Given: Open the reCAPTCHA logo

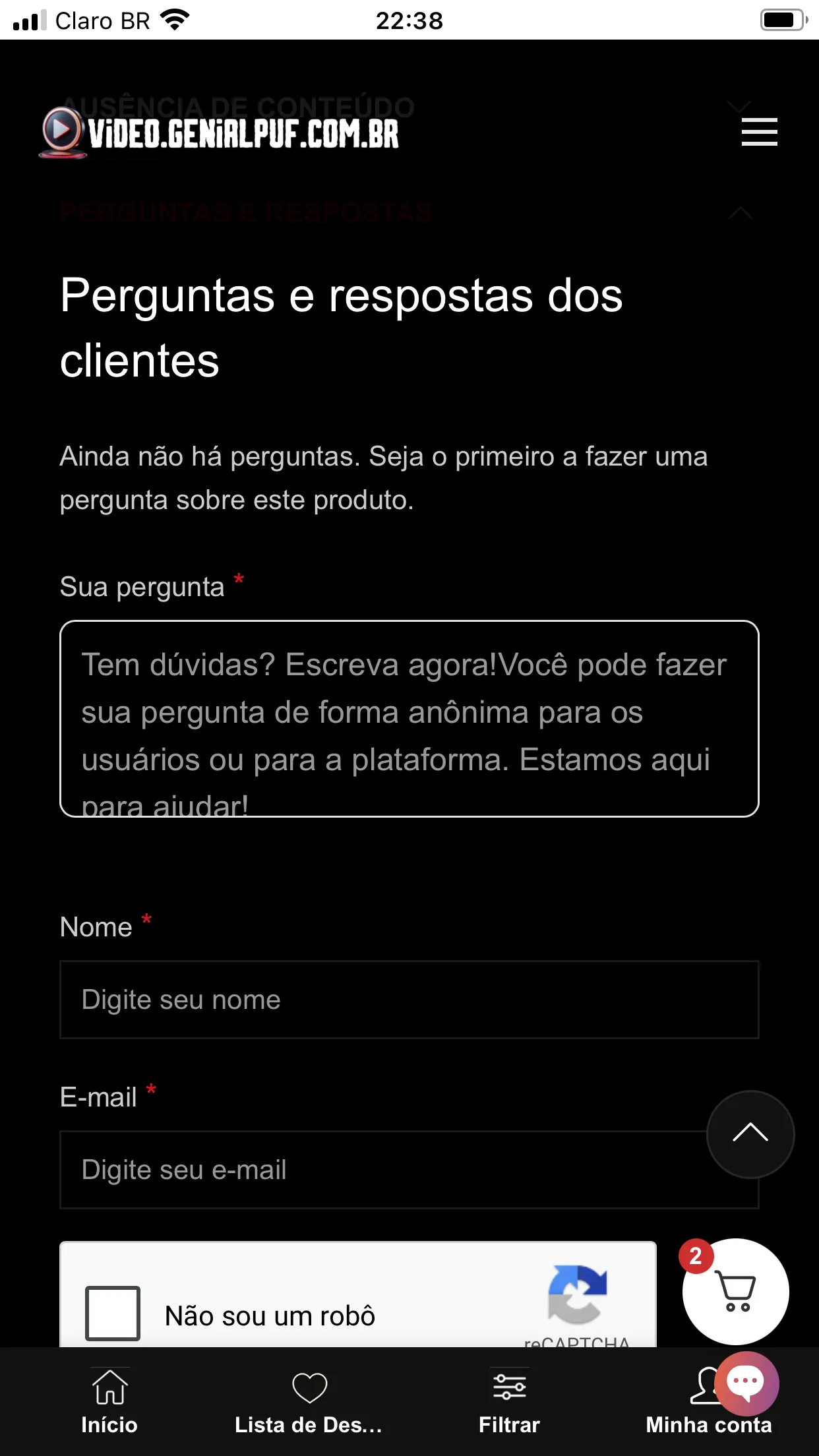Looking at the screenshot, I should tap(578, 1296).
